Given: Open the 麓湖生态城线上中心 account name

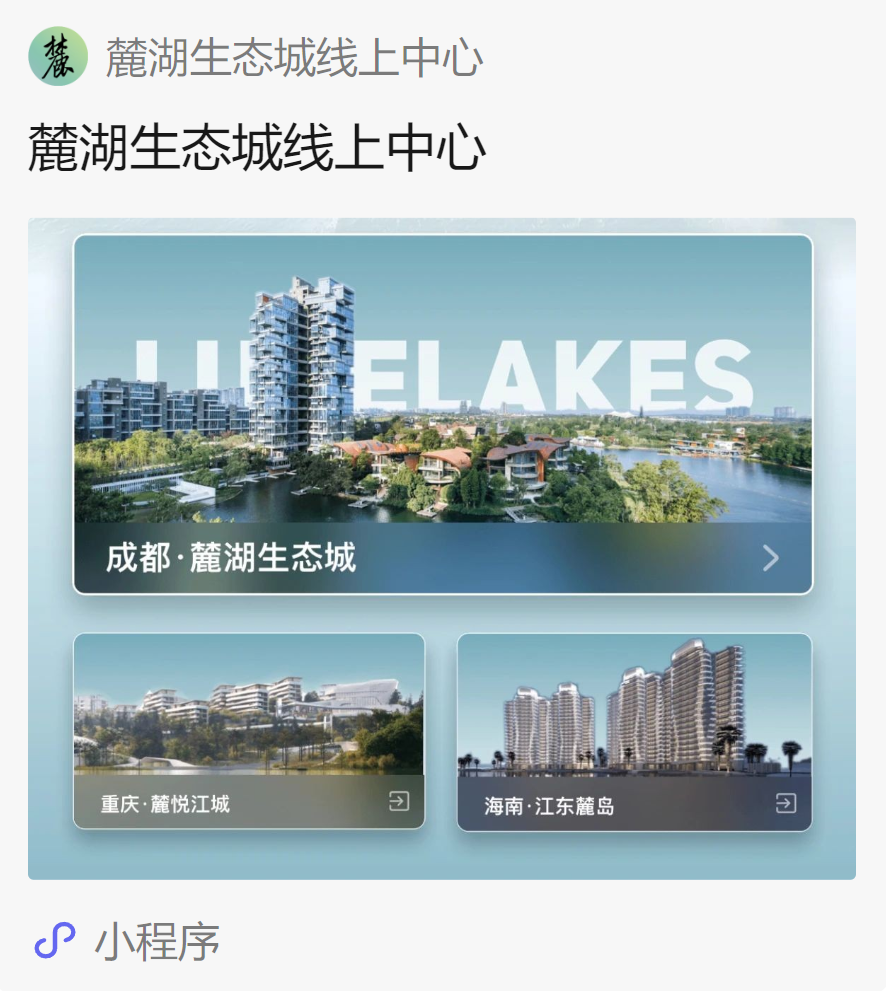Looking at the screenshot, I should tap(290, 58).
